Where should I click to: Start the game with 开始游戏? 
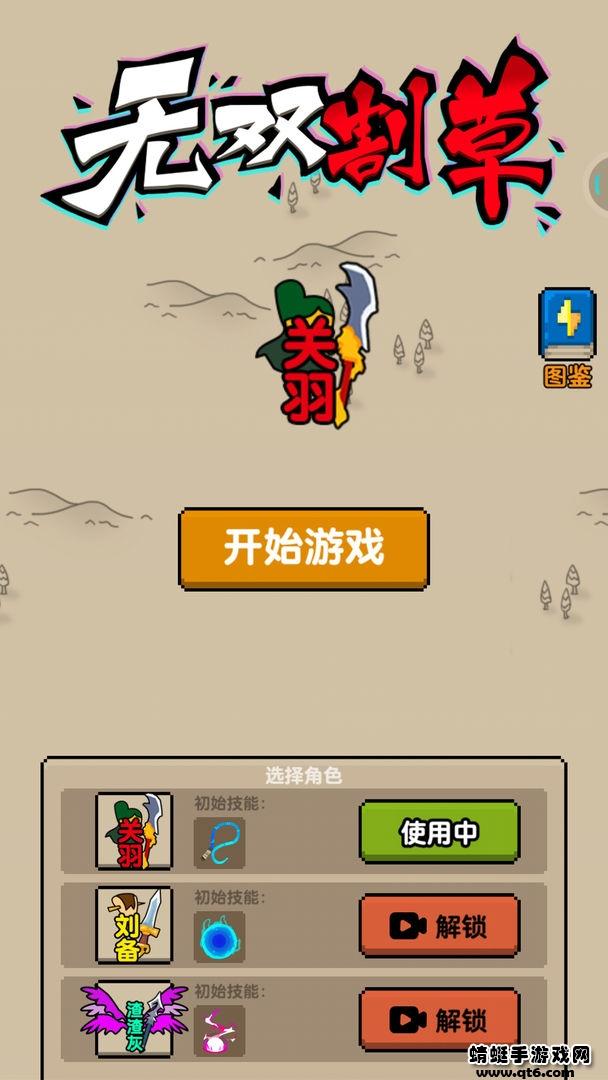[x=304, y=548]
